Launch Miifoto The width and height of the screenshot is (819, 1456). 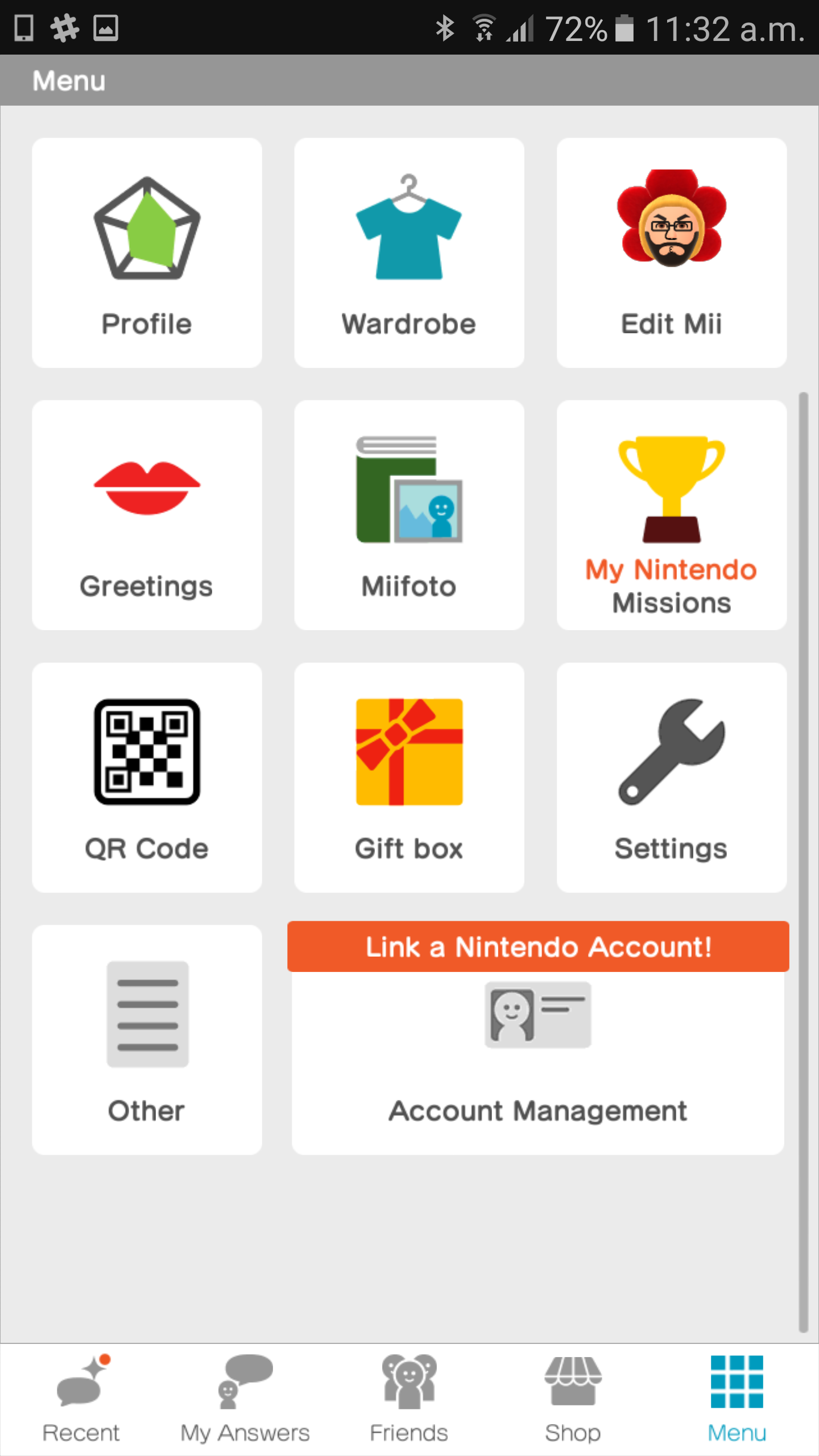click(x=409, y=515)
